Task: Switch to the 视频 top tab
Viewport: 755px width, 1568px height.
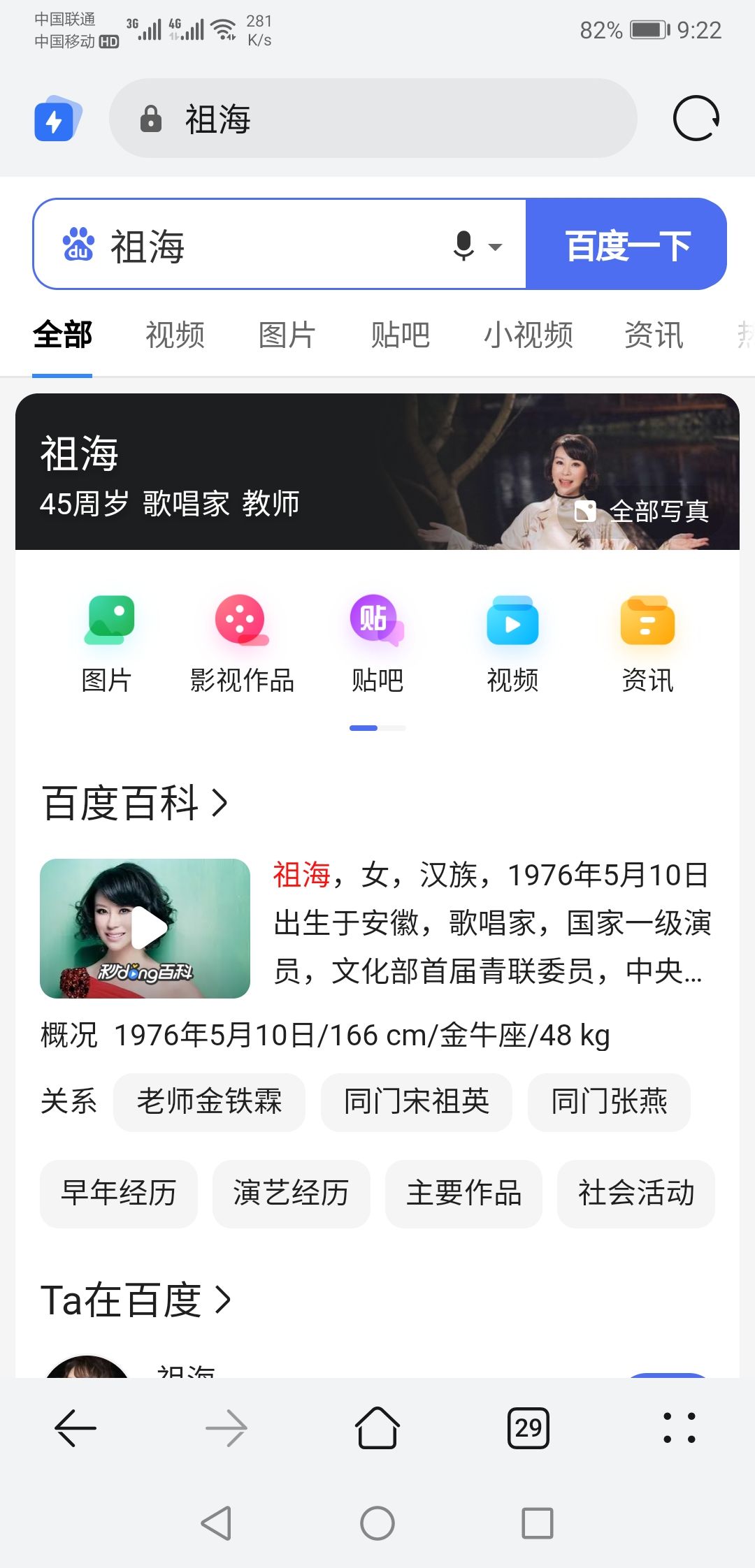Action: [175, 335]
